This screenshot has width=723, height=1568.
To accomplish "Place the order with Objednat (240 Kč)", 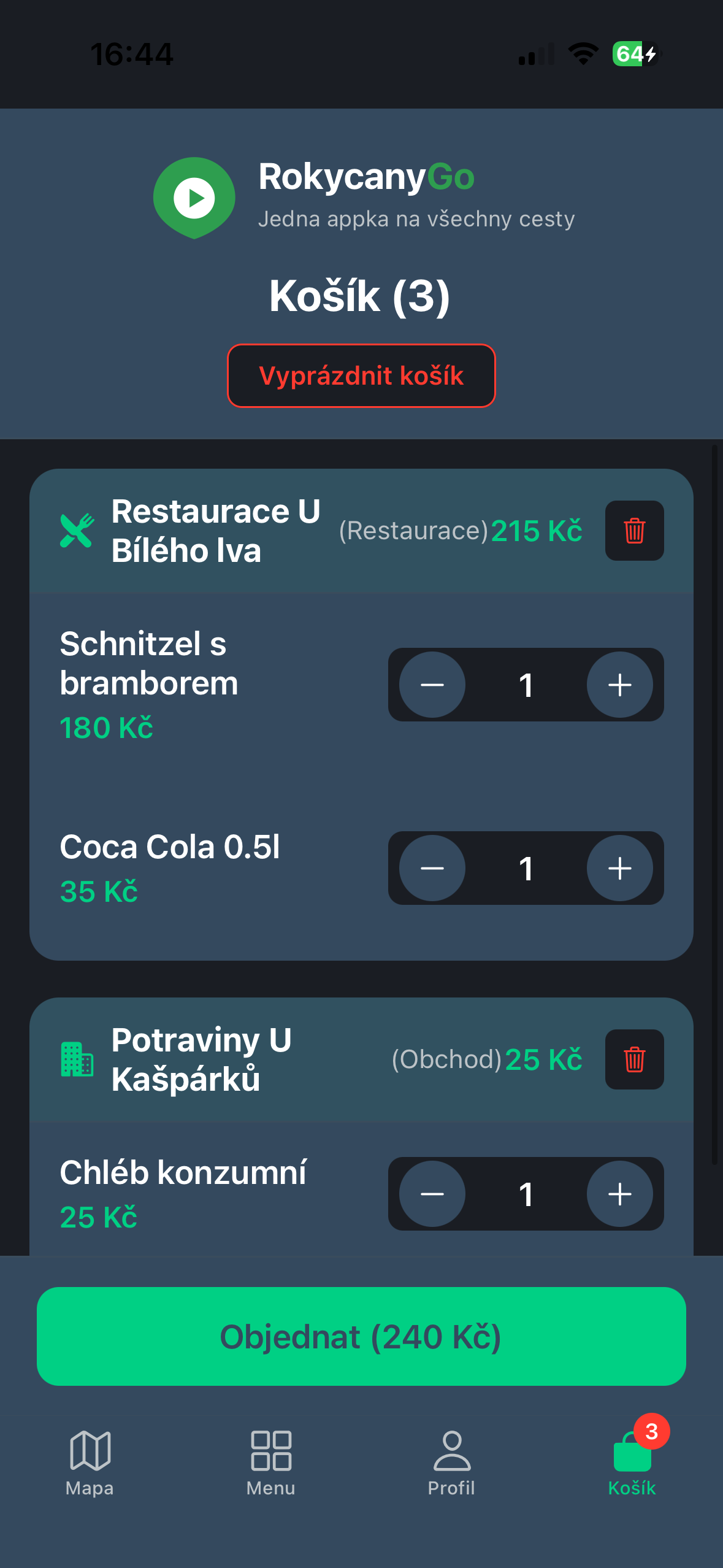I will click(361, 1336).
